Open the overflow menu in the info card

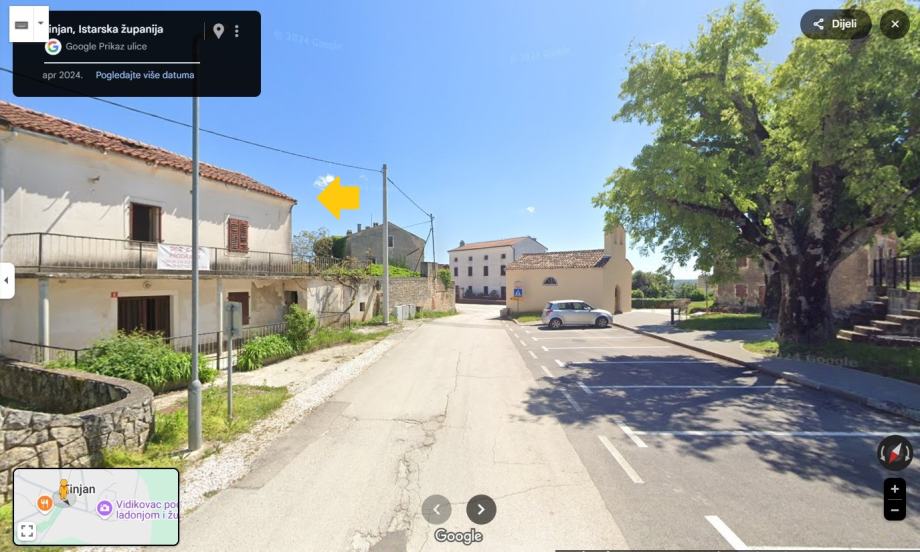(237, 31)
